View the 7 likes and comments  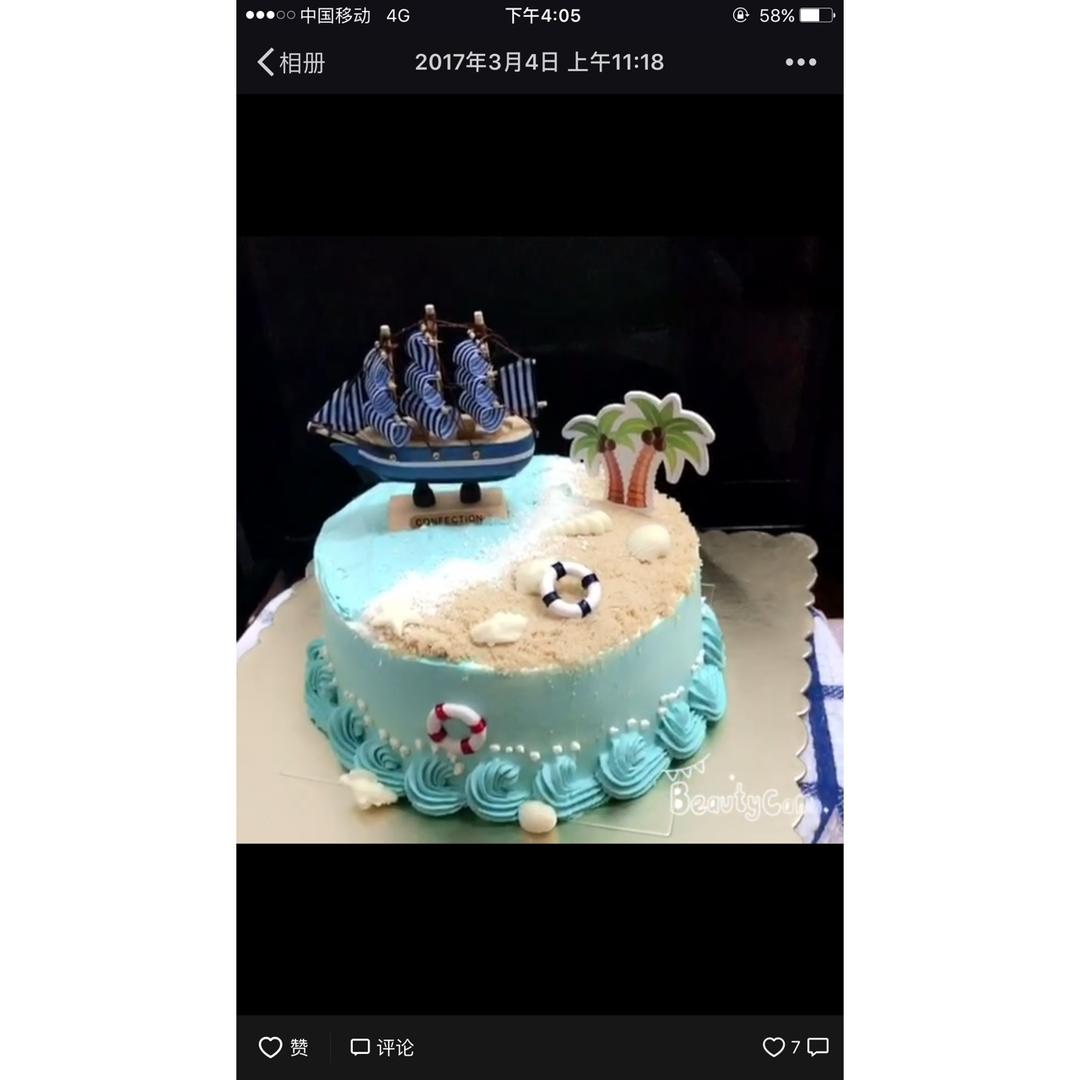pos(795,1047)
